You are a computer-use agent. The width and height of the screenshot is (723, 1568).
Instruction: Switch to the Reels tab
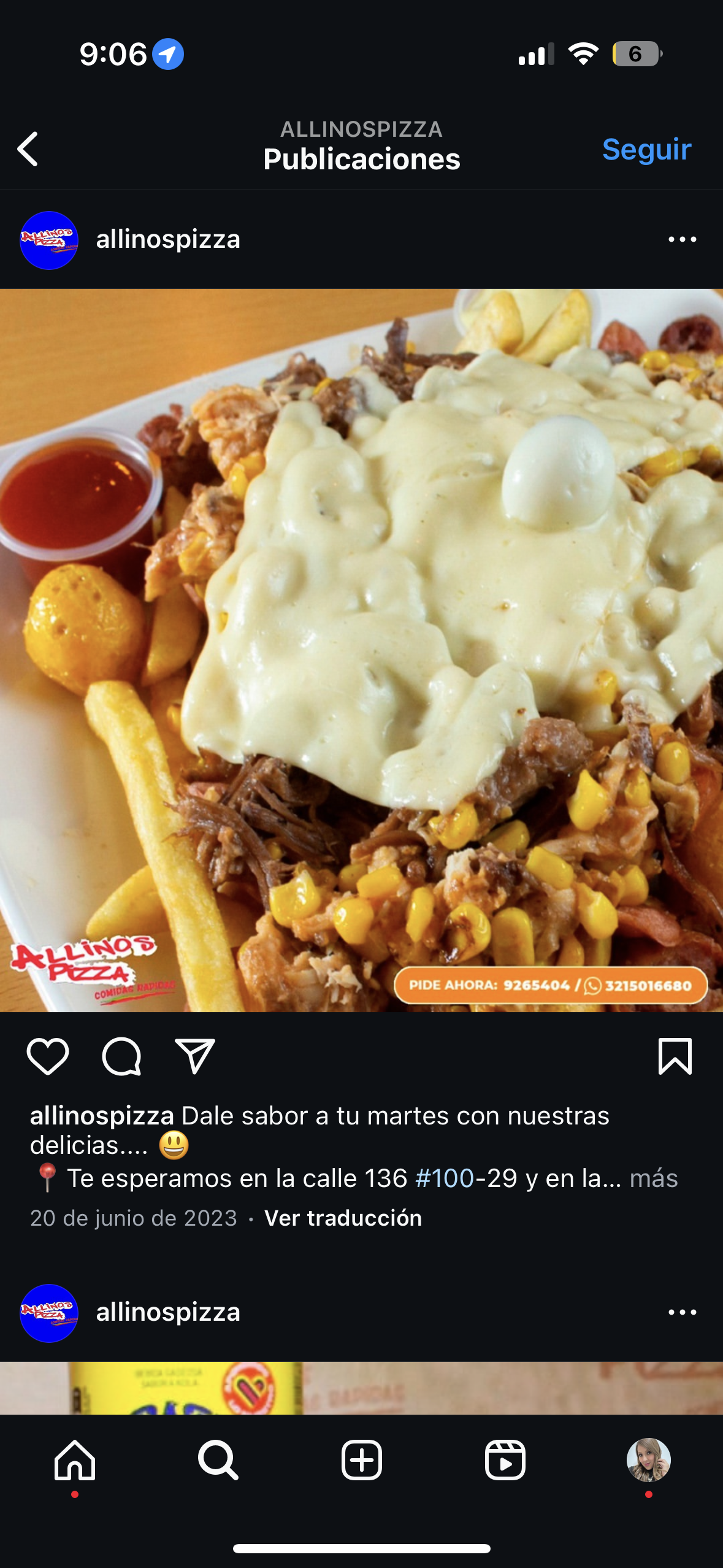505,1460
